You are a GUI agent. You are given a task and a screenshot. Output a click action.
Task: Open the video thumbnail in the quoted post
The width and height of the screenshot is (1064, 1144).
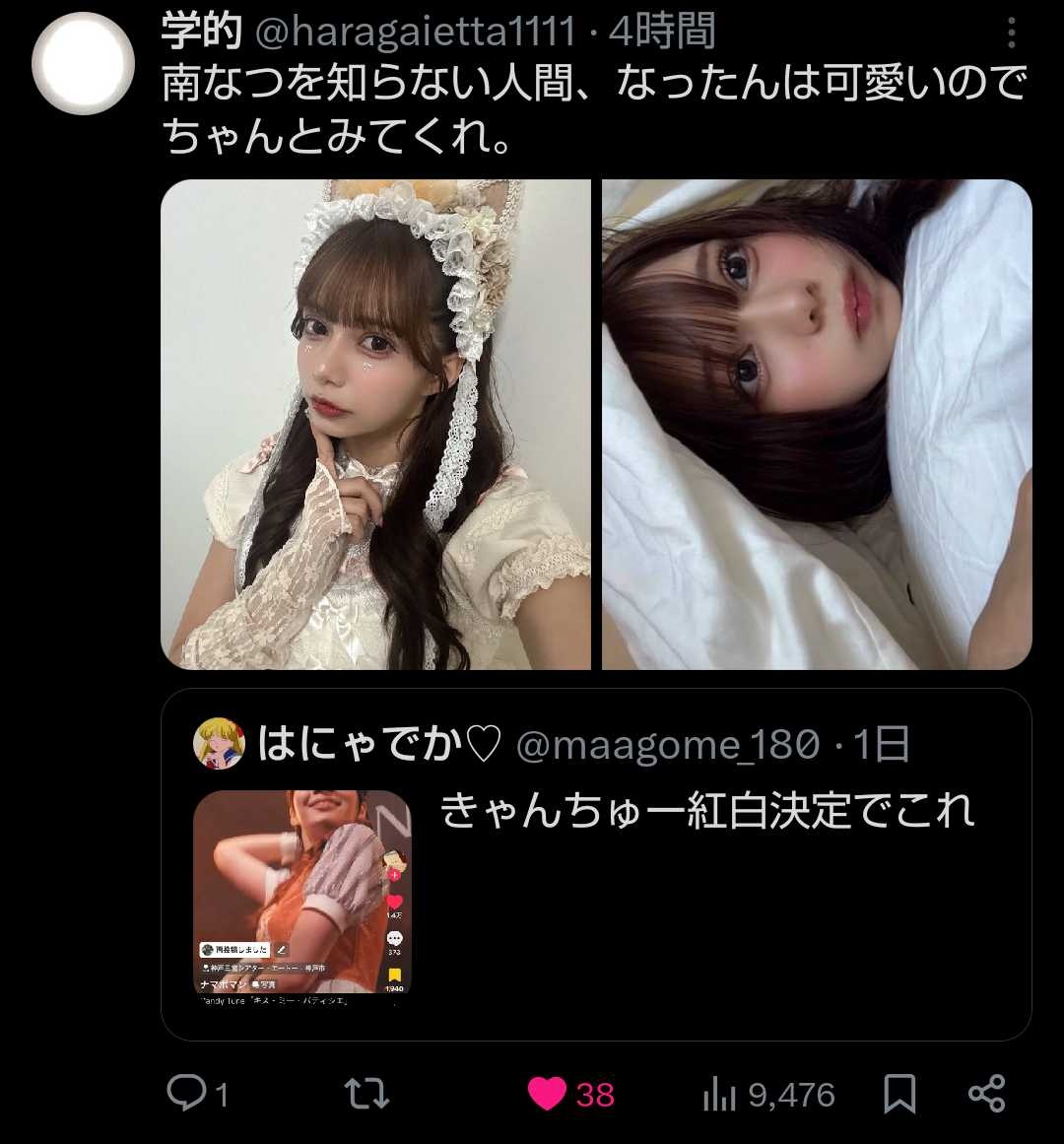[302, 892]
